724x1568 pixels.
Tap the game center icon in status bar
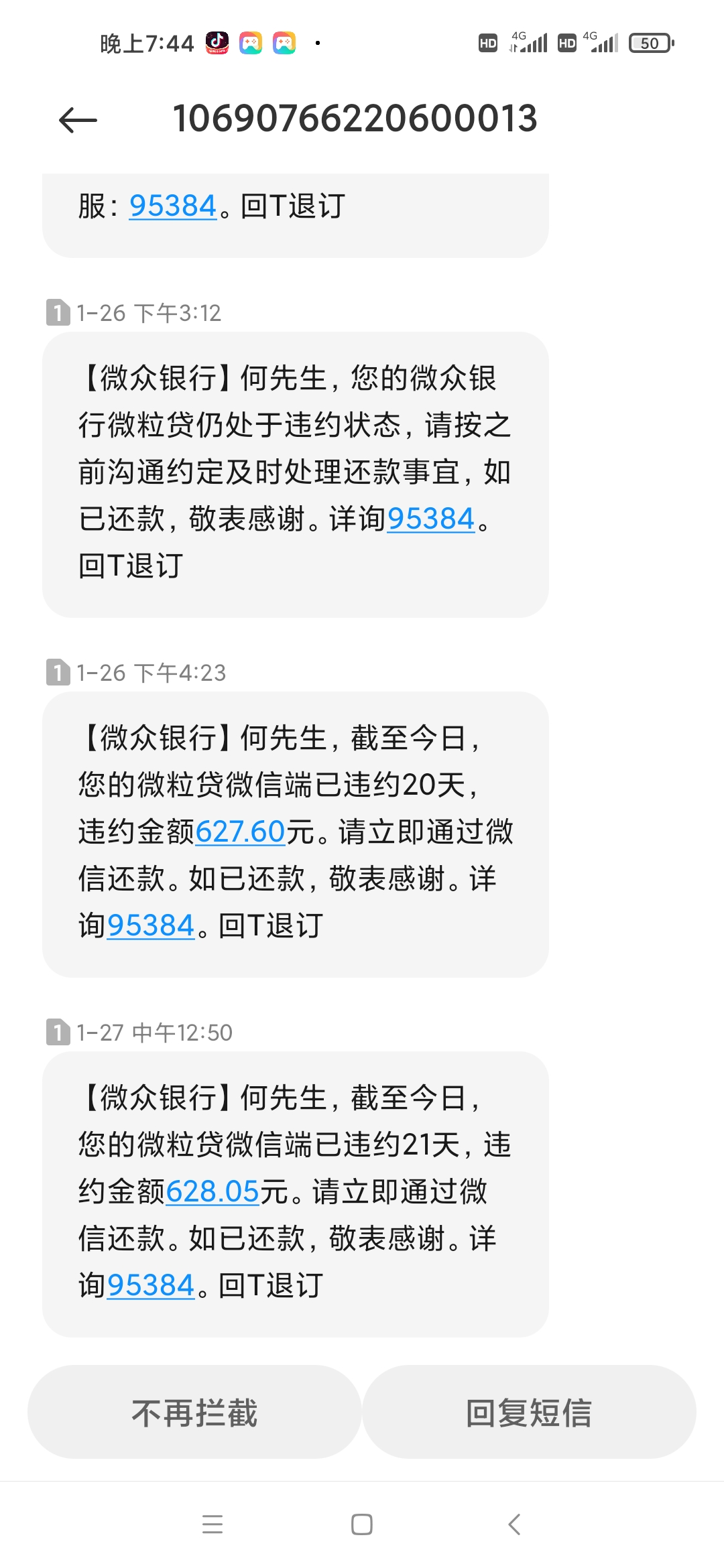(249, 44)
